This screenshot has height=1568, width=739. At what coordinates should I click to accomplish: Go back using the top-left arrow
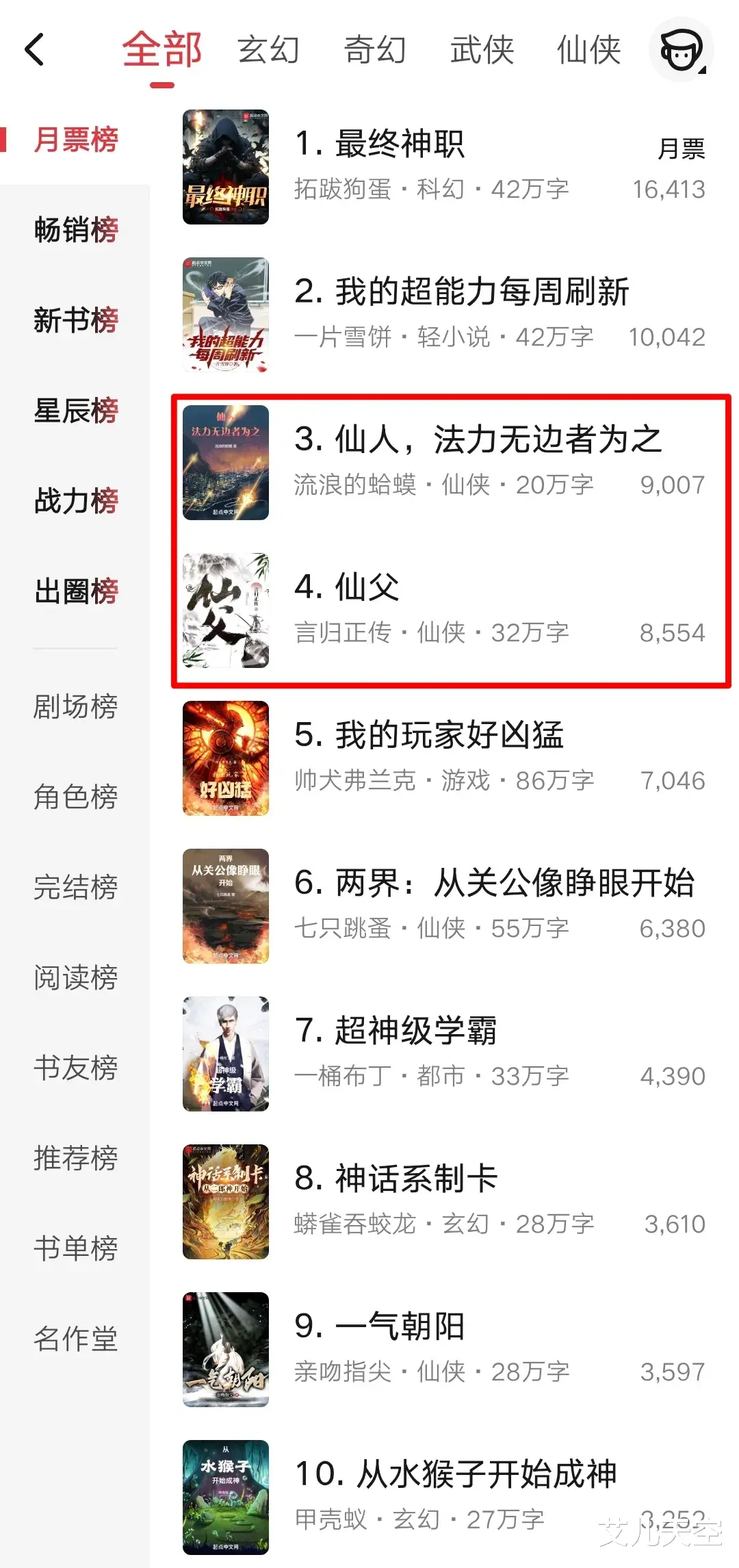click(35, 50)
